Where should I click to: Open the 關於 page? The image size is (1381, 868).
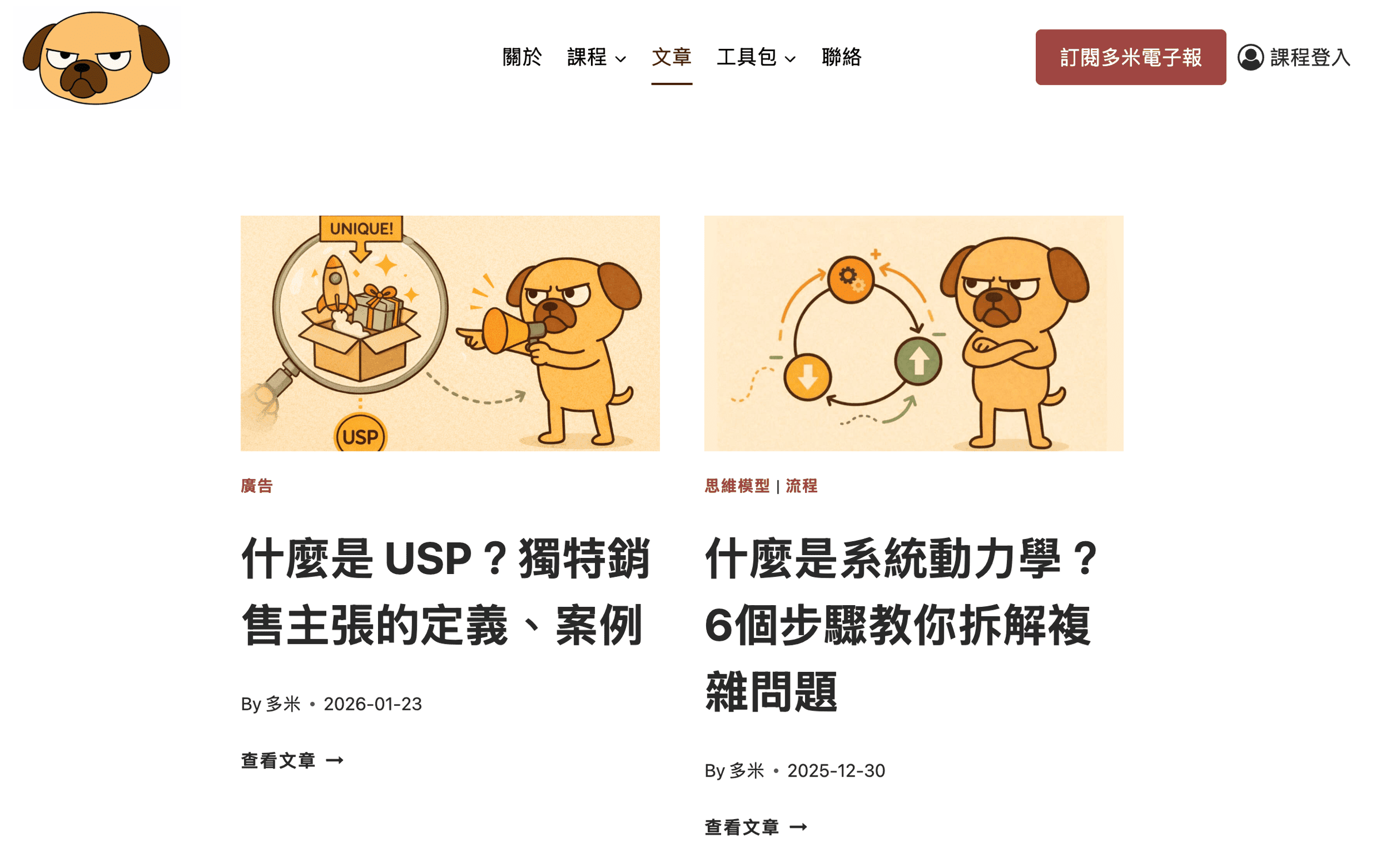521,57
